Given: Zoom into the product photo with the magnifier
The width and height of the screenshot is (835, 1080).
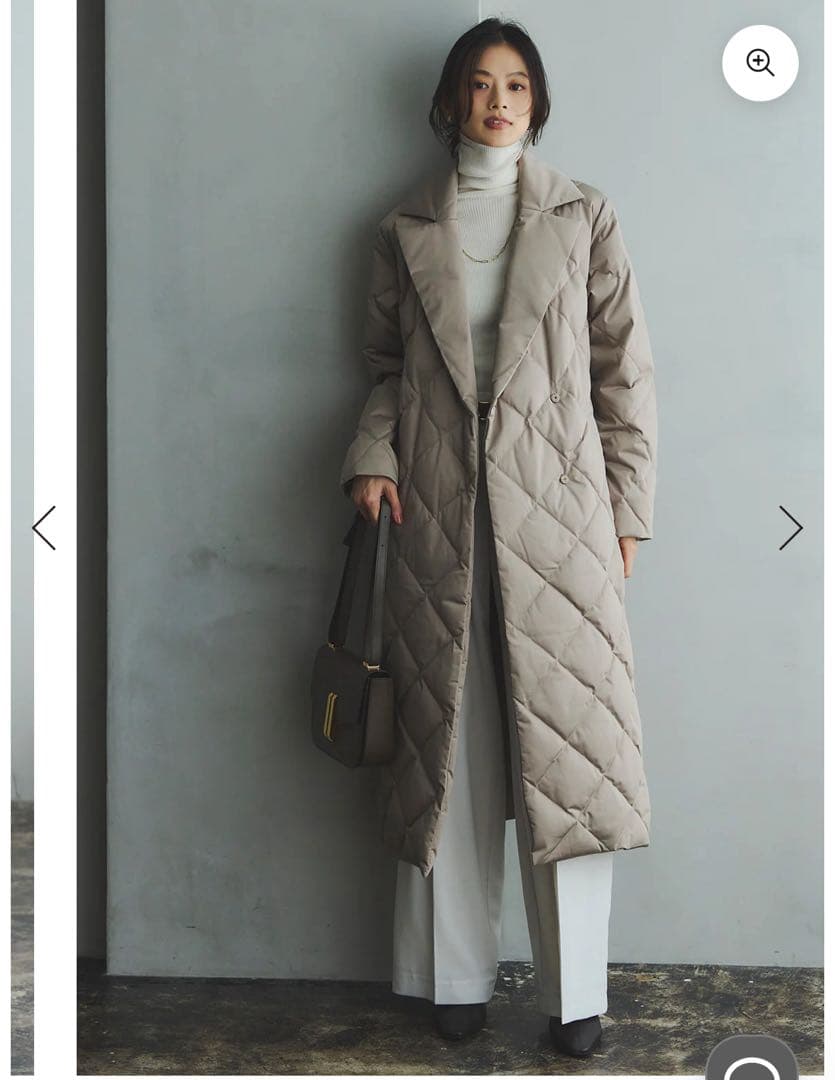Looking at the screenshot, I should pos(760,63).
